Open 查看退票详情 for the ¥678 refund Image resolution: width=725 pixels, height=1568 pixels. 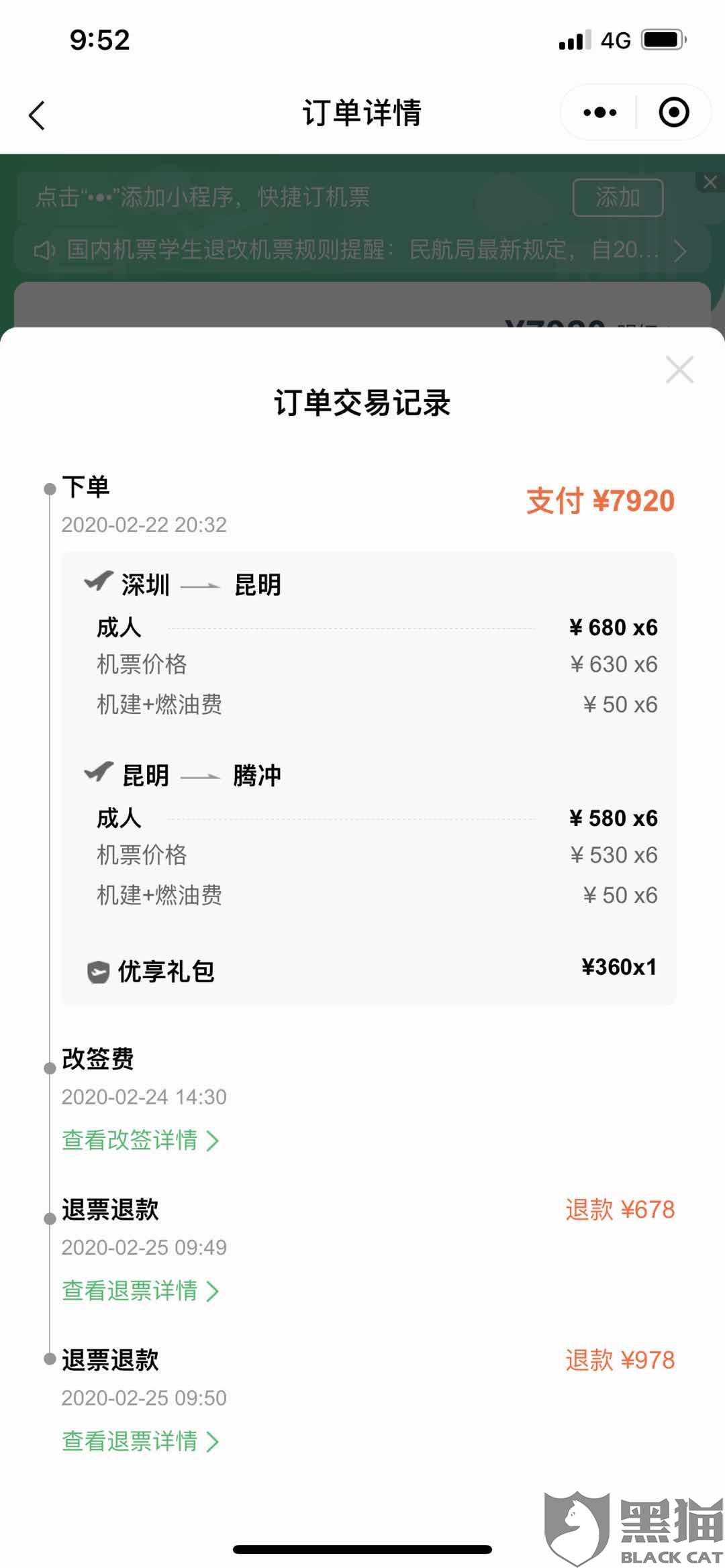pos(140,1290)
